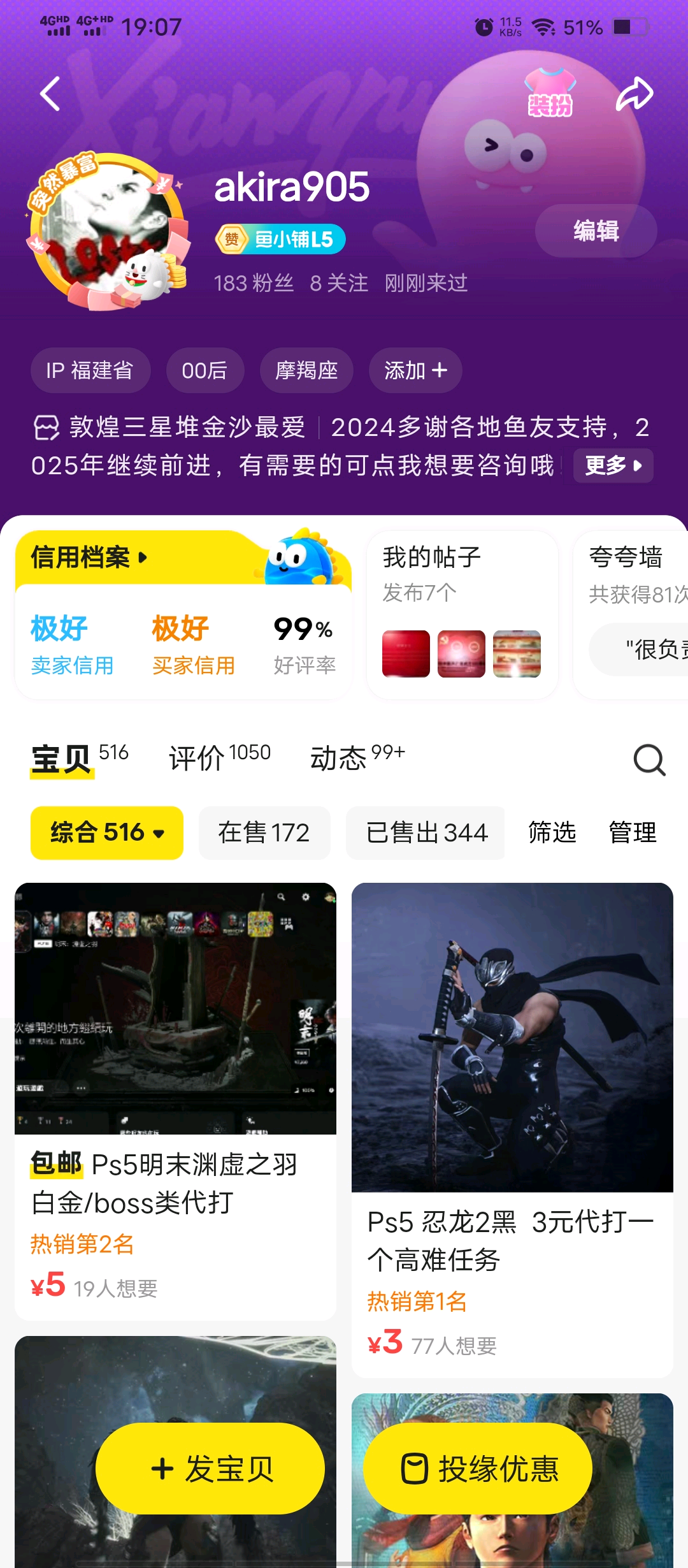
Task: Open the 信用档案 credit profile
Action: pos(89,557)
